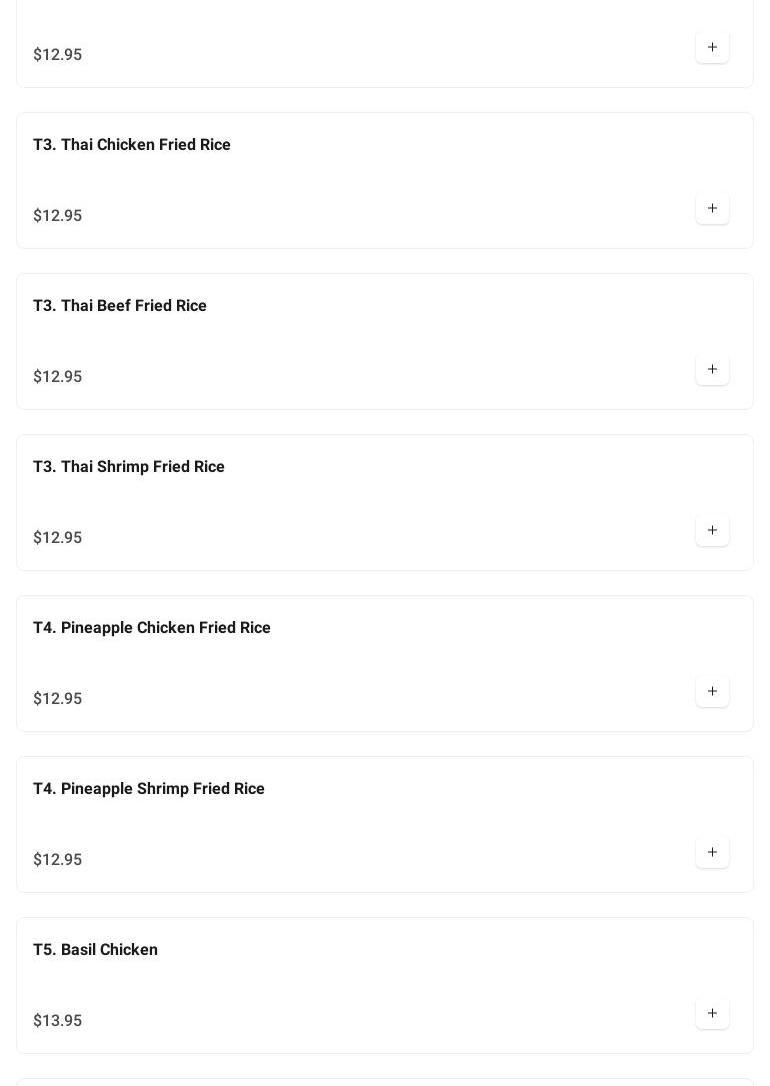Add T3. Thai Beef Fried Rice to order
Image resolution: width=770 pixels, height=1086 pixels.
click(712, 370)
